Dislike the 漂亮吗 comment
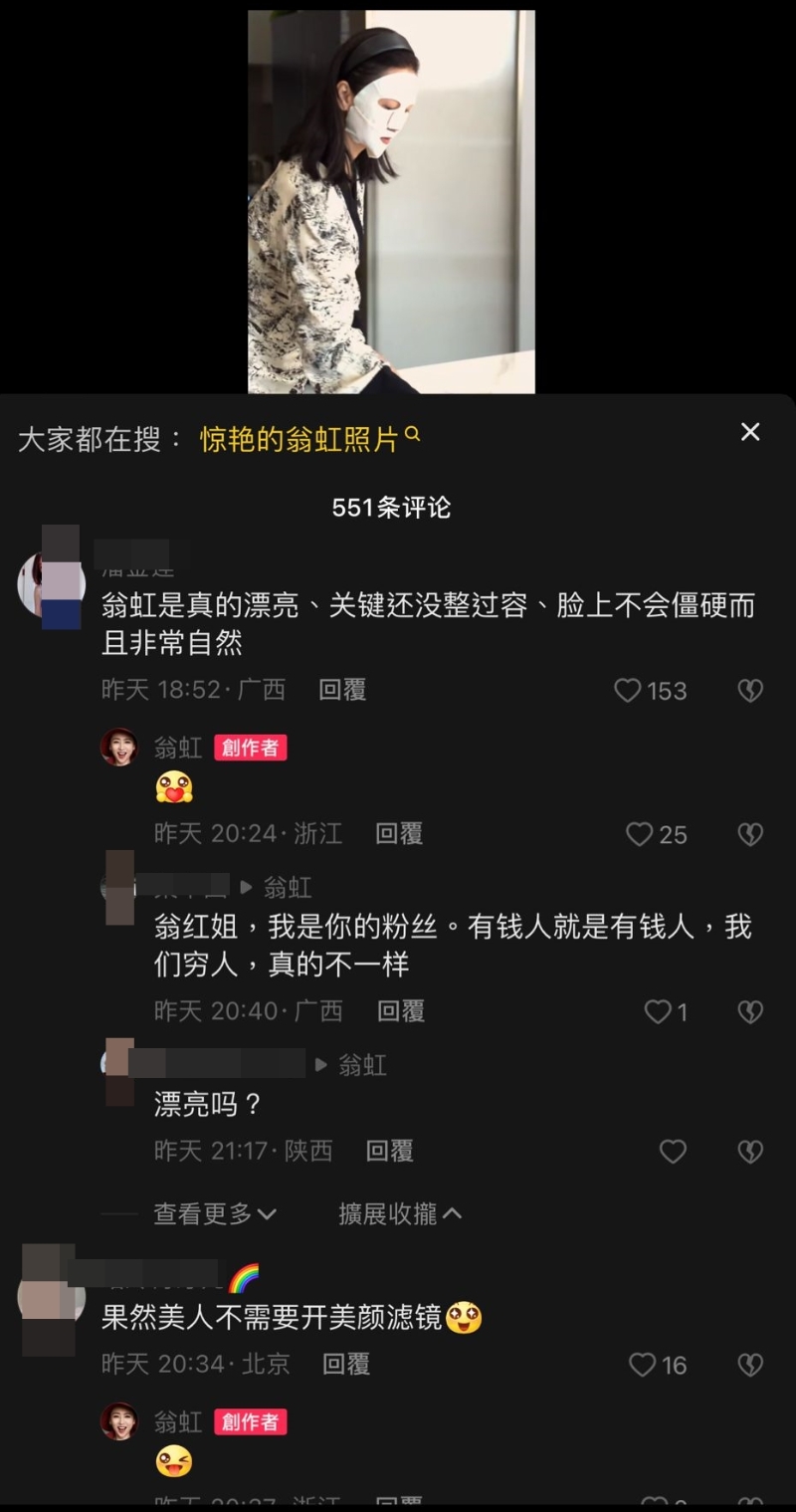This screenshot has width=796, height=1512. coord(750,1152)
